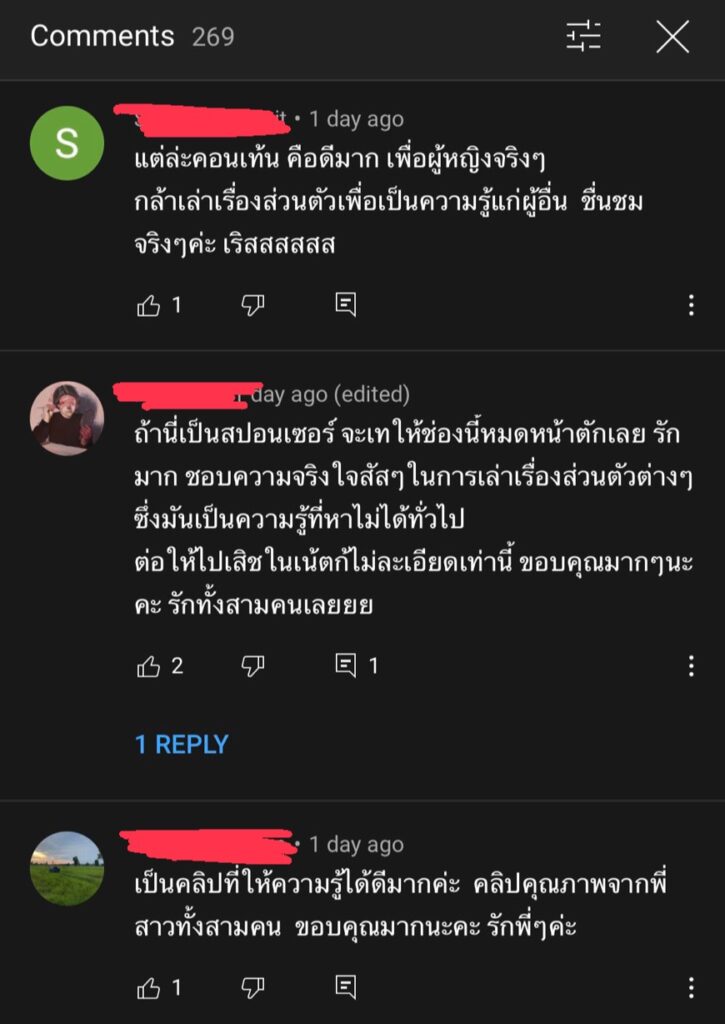Viewport: 725px width, 1024px height.
Task: Open overflow menu on the edited comment
Action: (x=691, y=666)
